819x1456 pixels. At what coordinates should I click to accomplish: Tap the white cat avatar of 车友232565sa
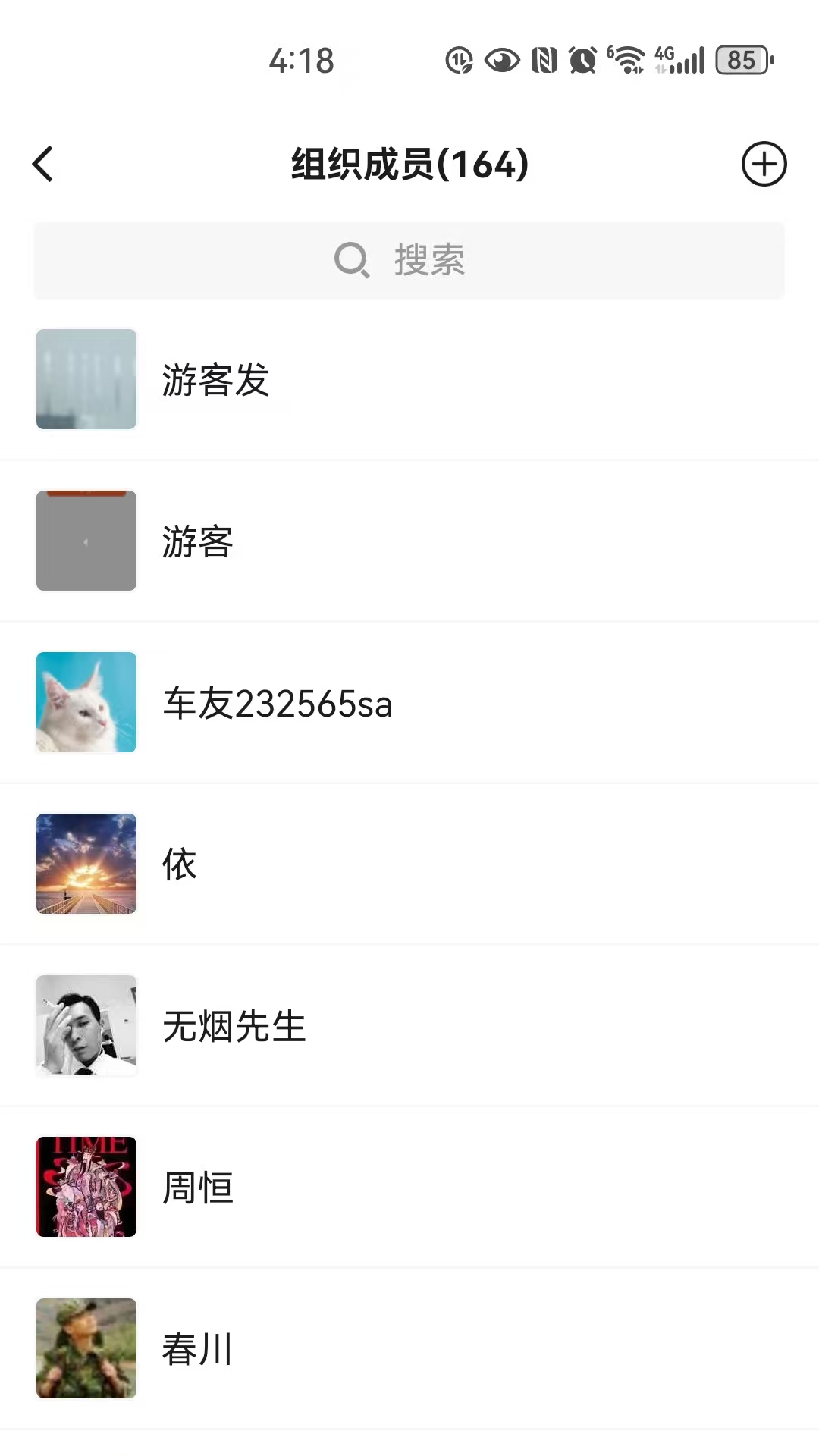pyautogui.click(x=86, y=702)
